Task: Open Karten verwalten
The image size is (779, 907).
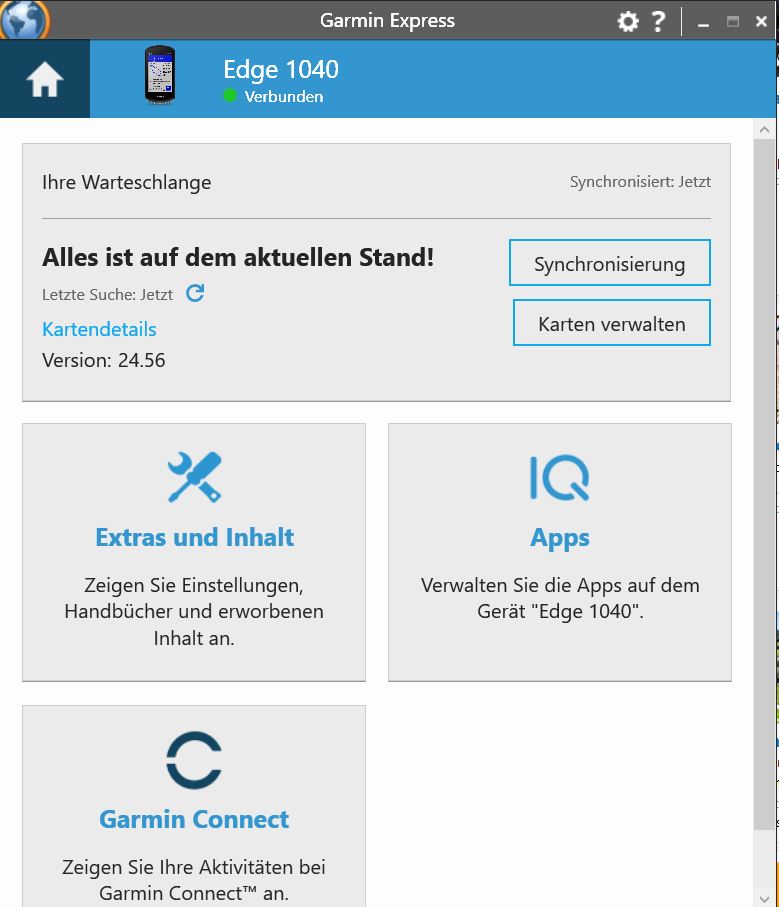Action: [x=611, y=323]
